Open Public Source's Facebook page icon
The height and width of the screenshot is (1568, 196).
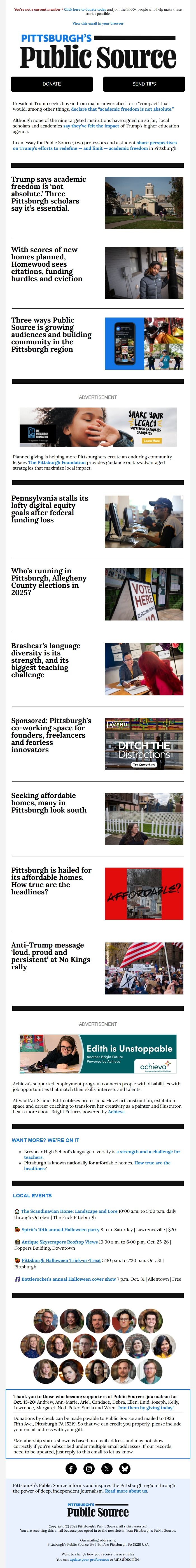click(71, 1469)
